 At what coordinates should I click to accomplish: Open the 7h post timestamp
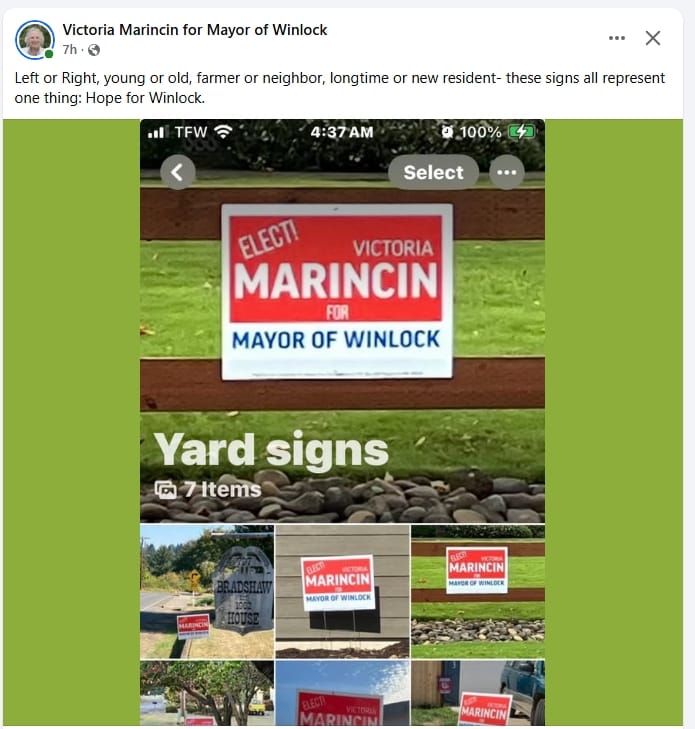pyautogui.click(x=69, y=49)
